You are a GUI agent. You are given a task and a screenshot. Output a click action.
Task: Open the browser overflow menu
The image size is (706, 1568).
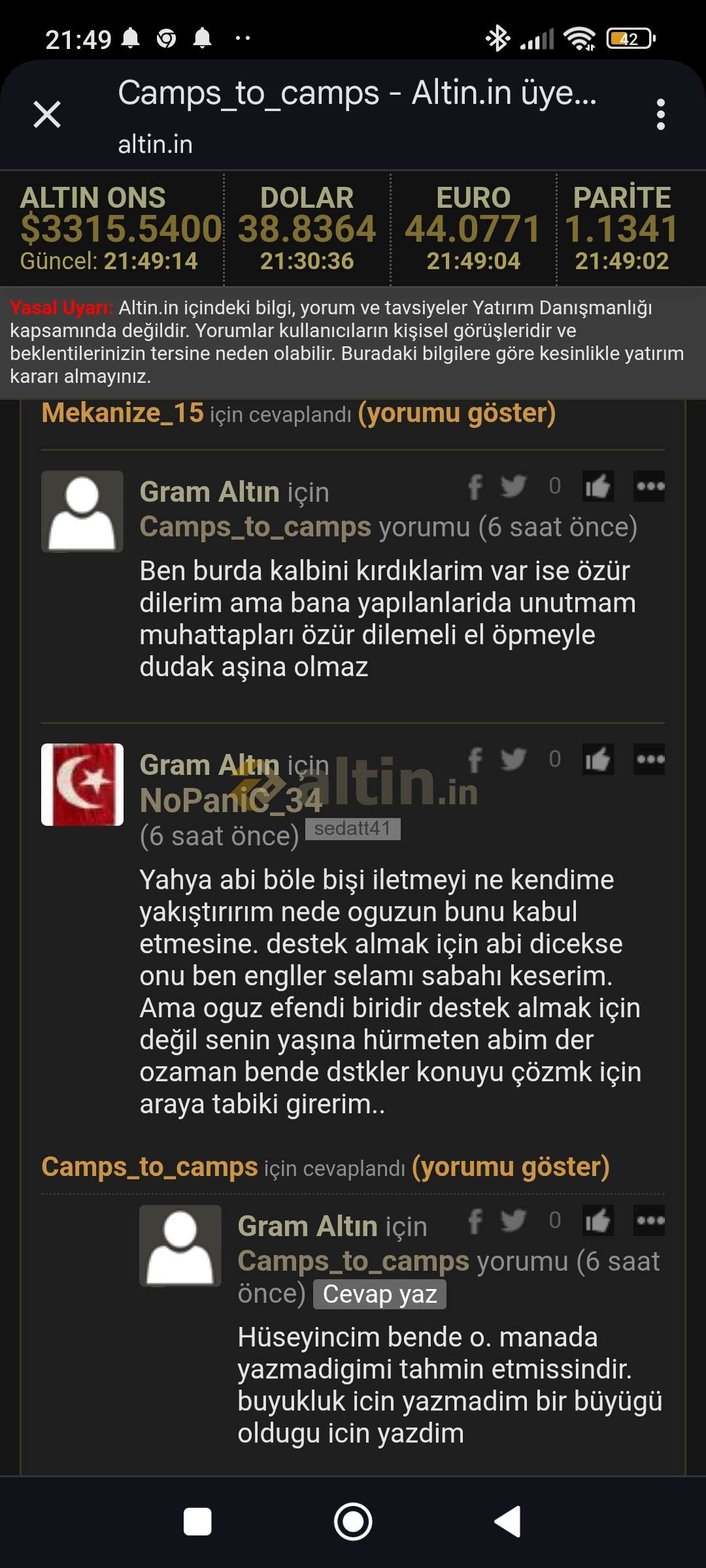pyautogui.click(x=660, y=114)
